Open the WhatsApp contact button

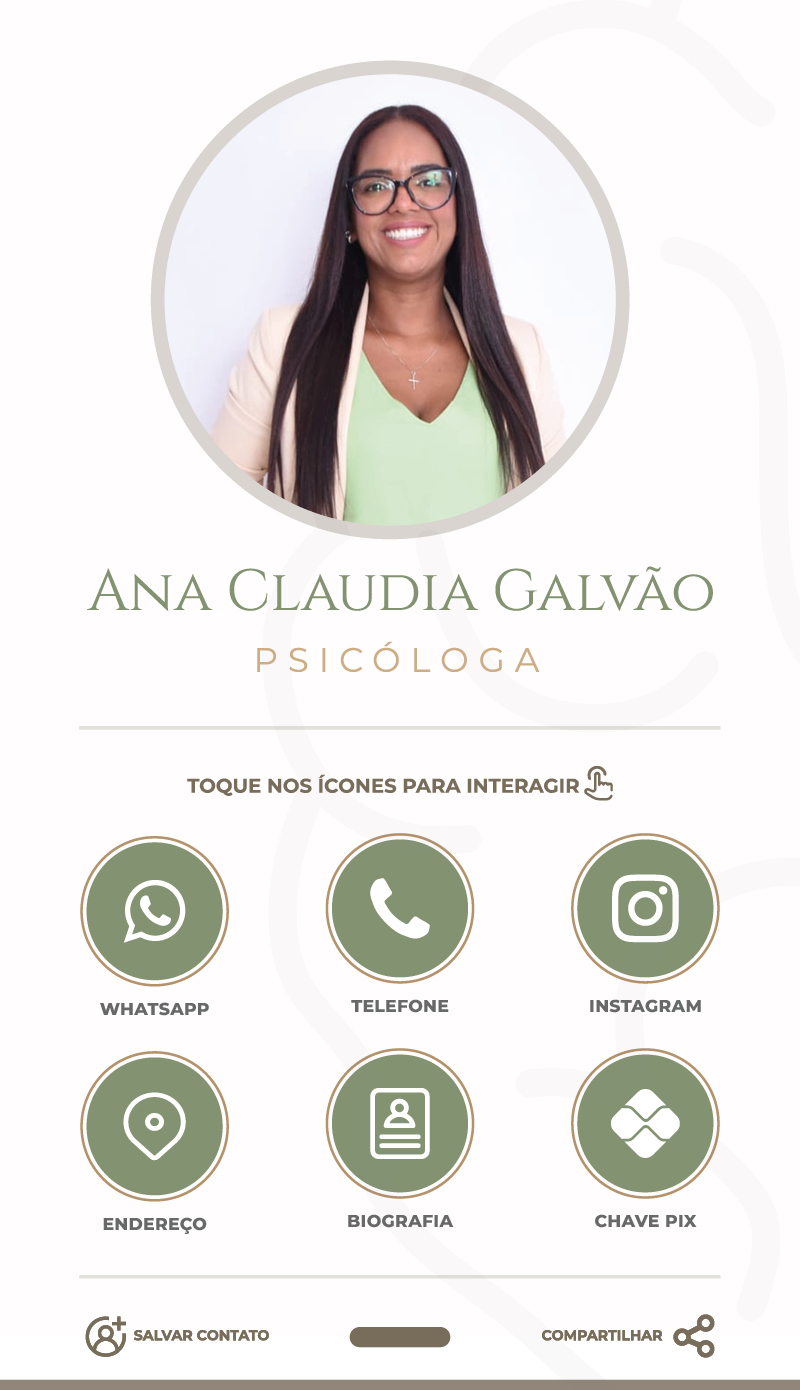click(x=154, y=910)
